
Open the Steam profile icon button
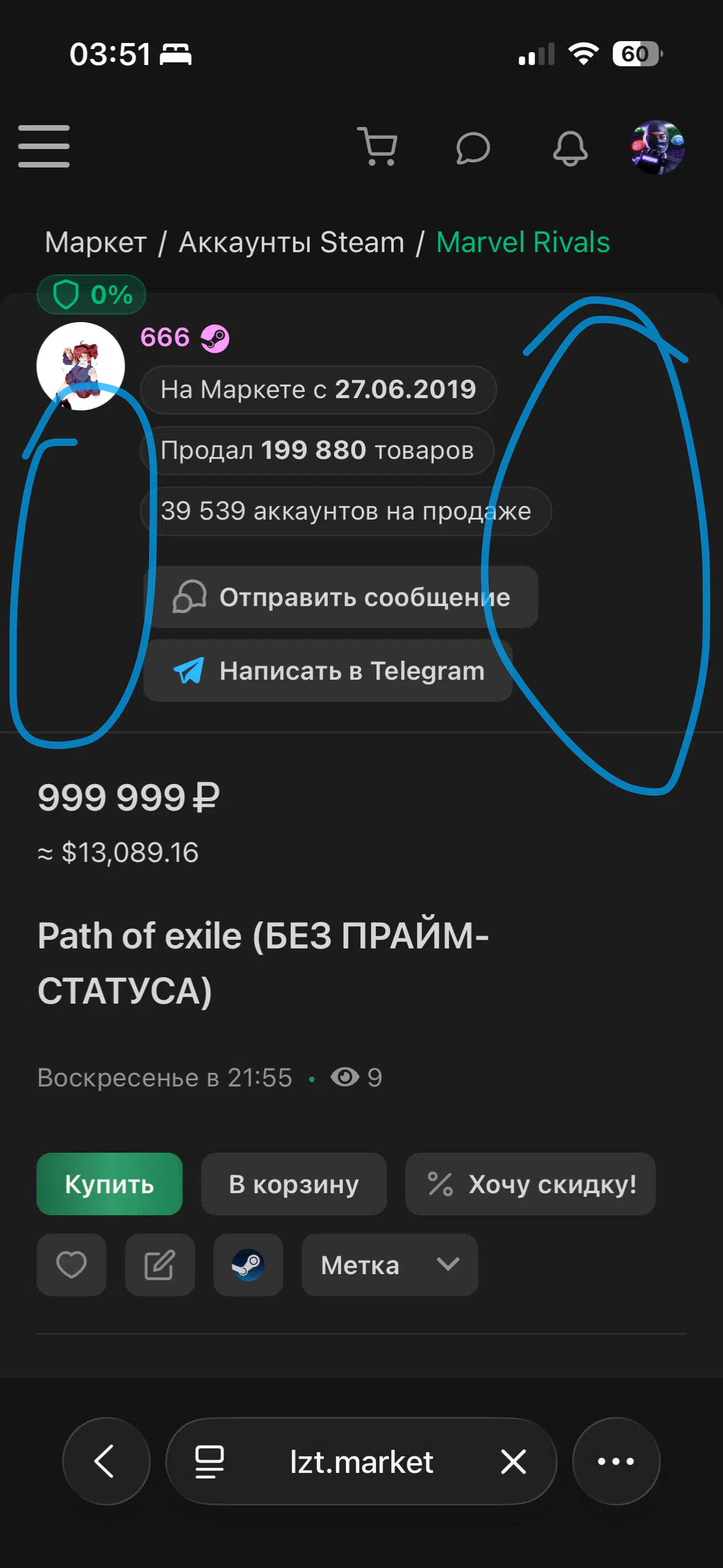(x=248, y=1265)
